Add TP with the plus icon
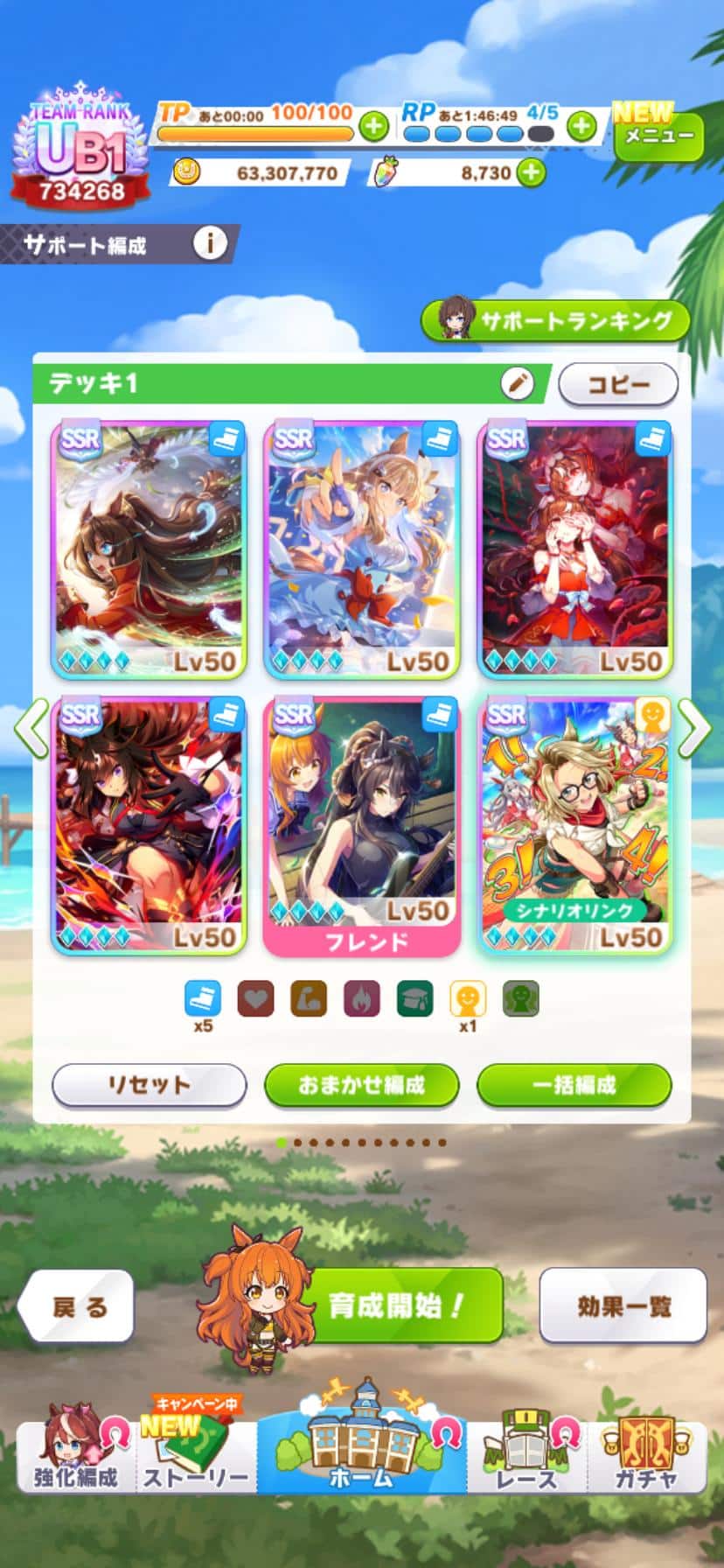 point(374,126)
